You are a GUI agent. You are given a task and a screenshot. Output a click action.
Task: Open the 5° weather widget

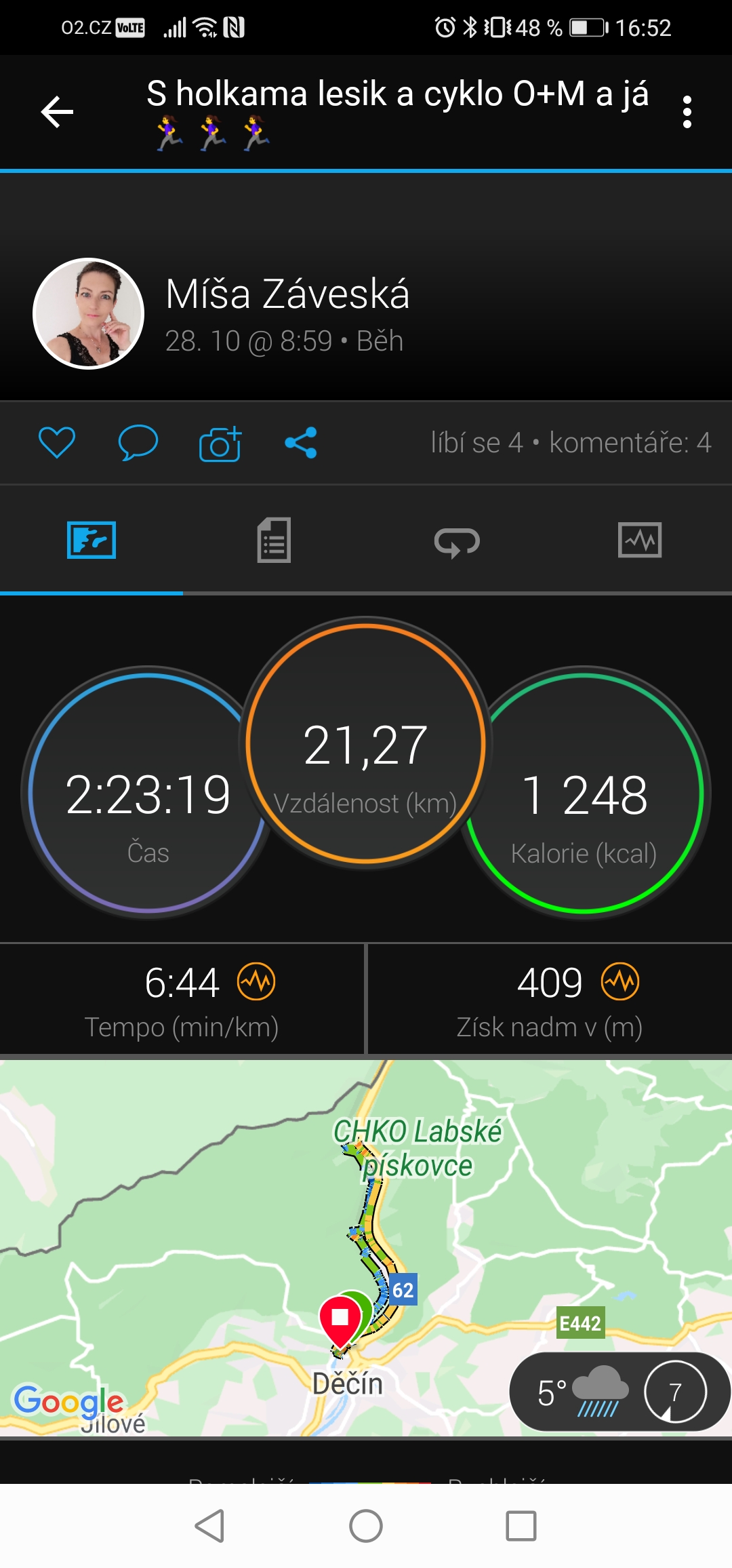pos(619,1392)
